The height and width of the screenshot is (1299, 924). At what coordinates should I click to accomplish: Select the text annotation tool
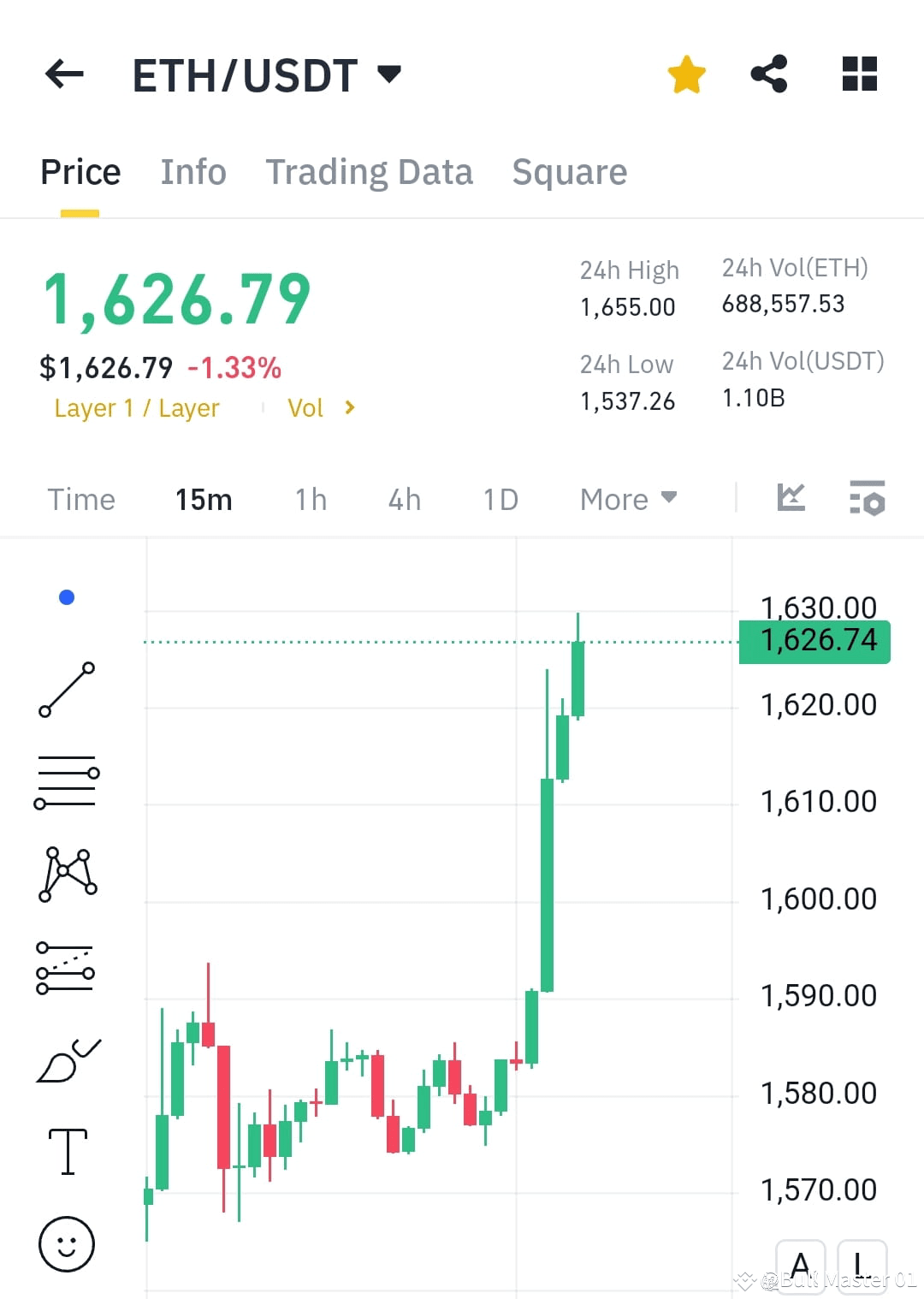point(67,1151)
